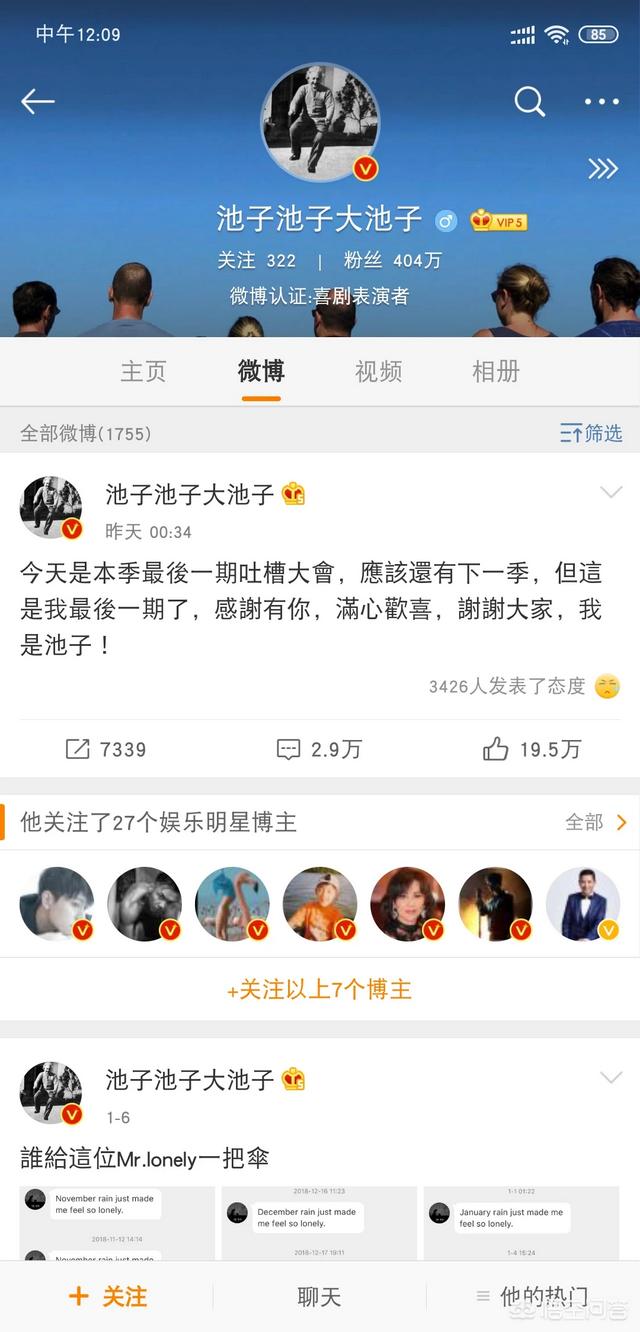Switch to the 视频 tab
Screen dimensions: 640x1332
point(378,372)
